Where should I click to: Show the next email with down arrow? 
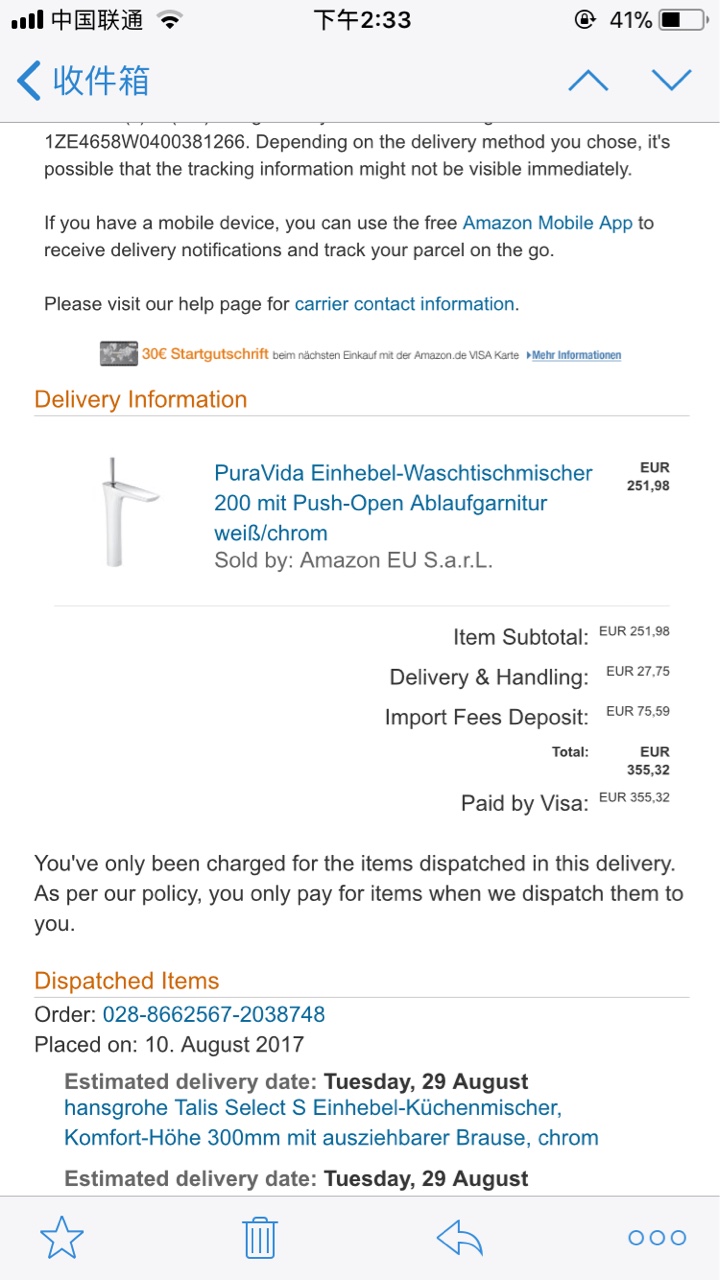tap(671, 80)
